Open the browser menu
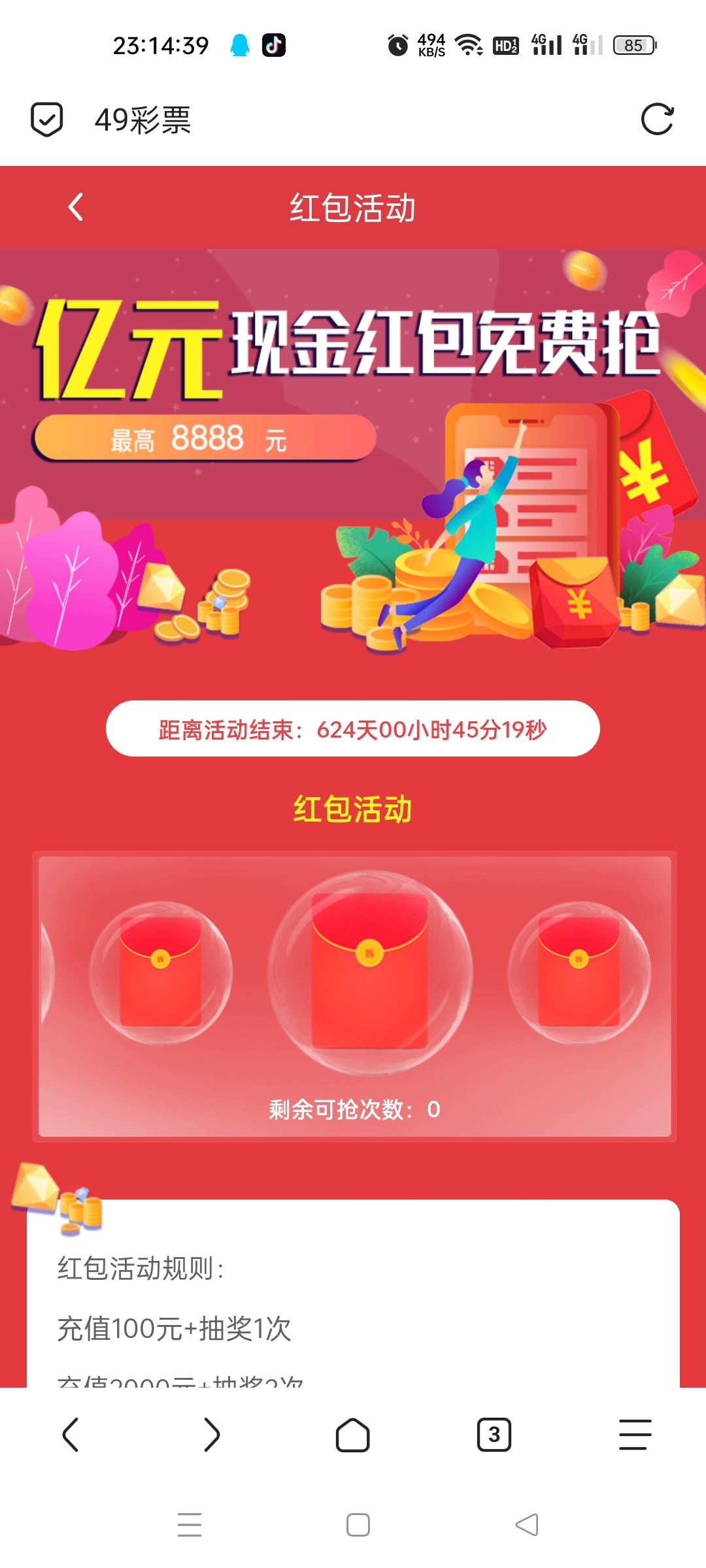Image resolution: width=706 pixels, height=1568 pixels. [x=635, y=1435]
